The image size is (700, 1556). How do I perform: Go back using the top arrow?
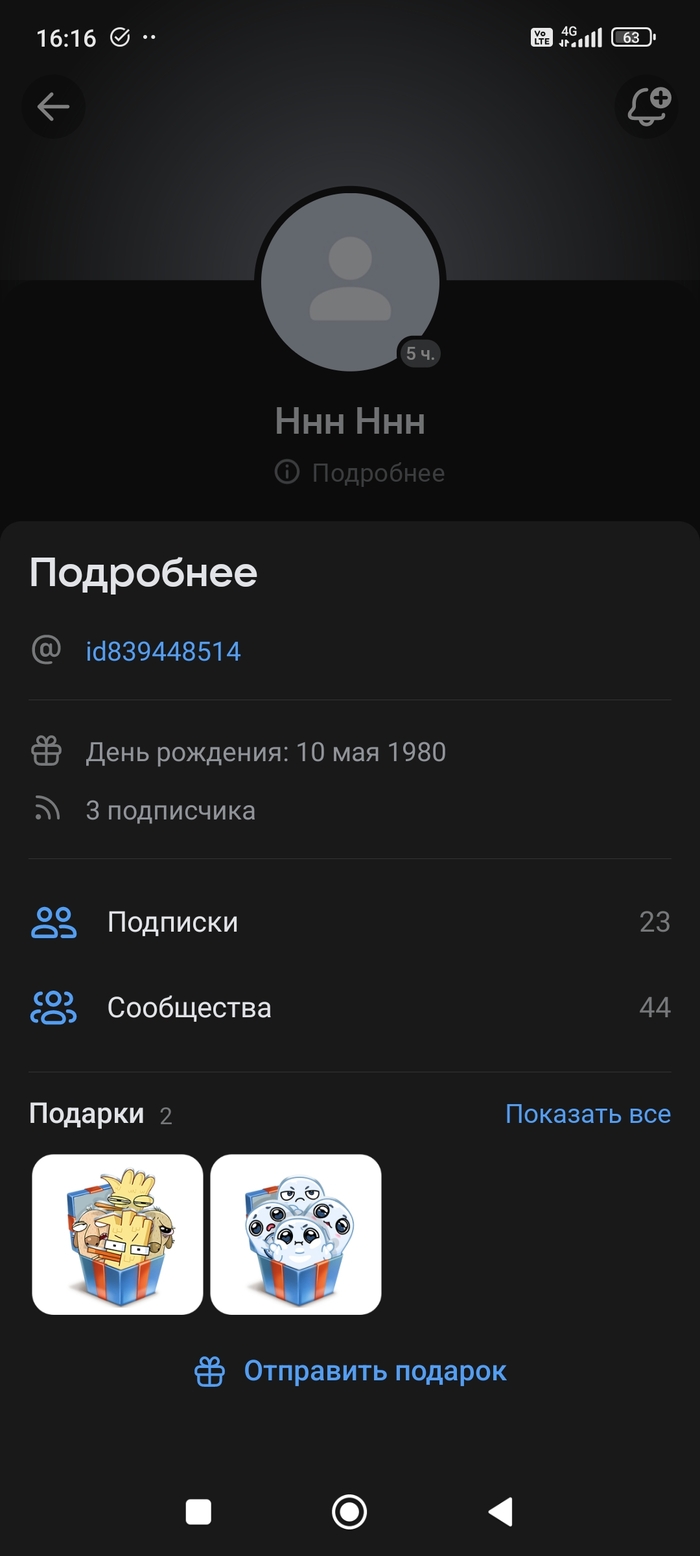pyautogui.click(x=53, y=107)
